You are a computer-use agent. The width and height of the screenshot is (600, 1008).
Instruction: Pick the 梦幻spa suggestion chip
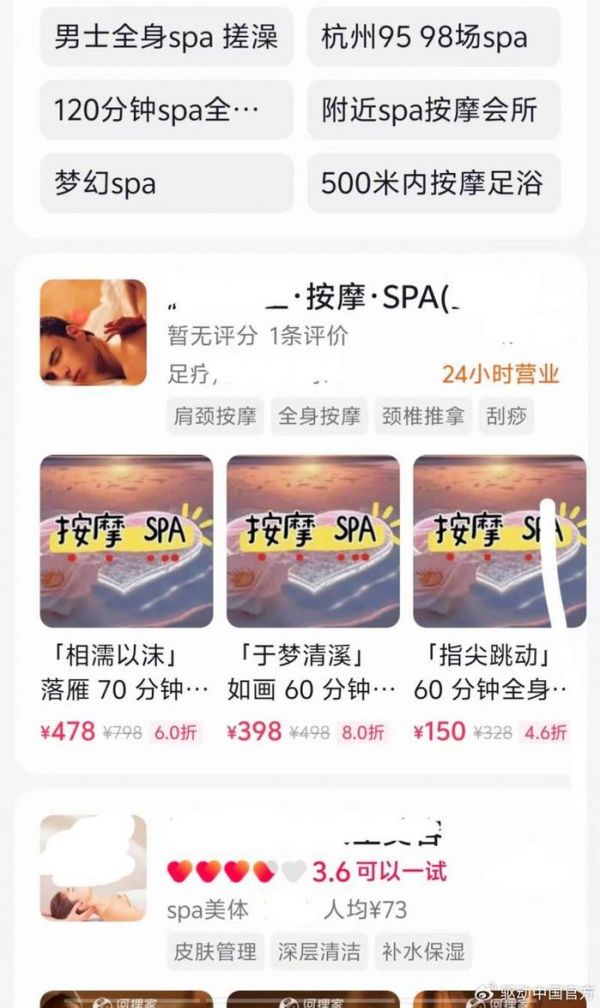[x=167, y=184]
